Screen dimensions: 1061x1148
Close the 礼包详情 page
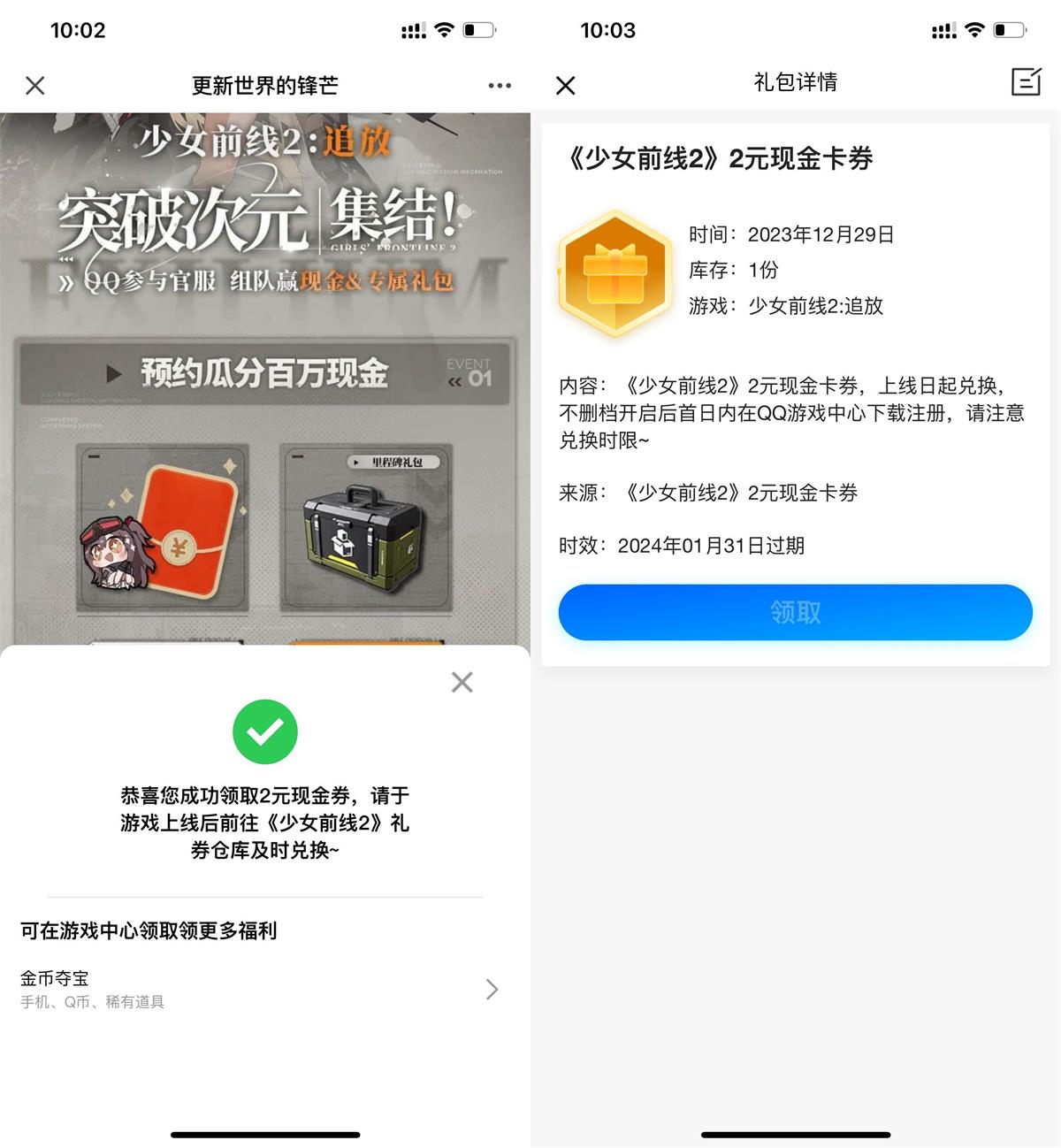565,84
